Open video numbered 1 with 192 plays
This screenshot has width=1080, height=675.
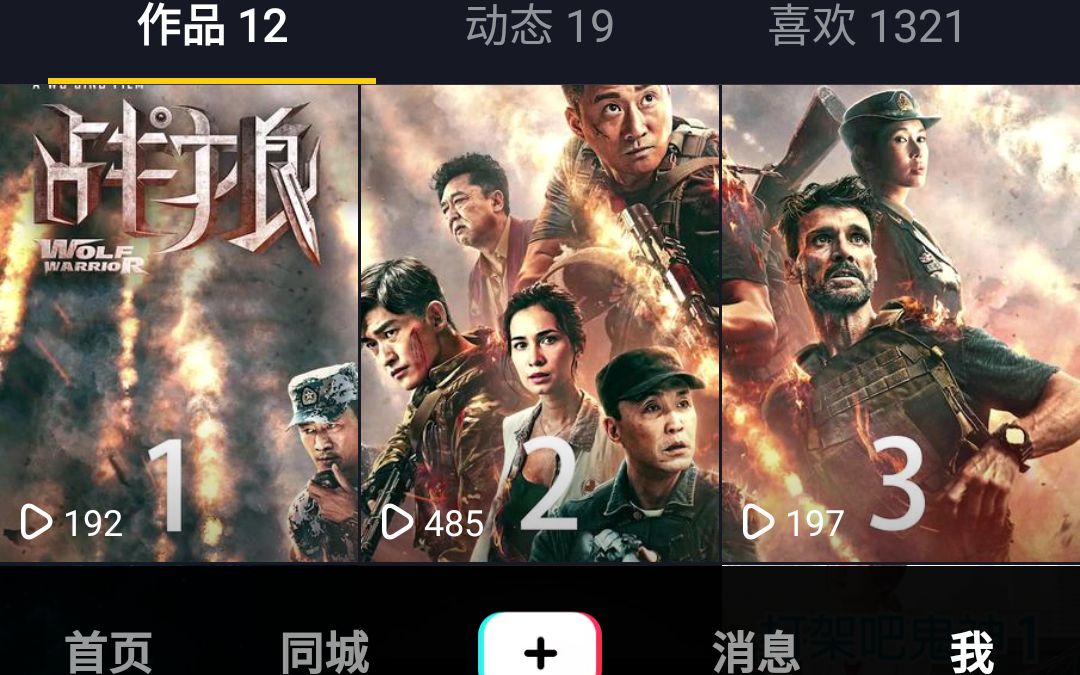pos(179,322)
